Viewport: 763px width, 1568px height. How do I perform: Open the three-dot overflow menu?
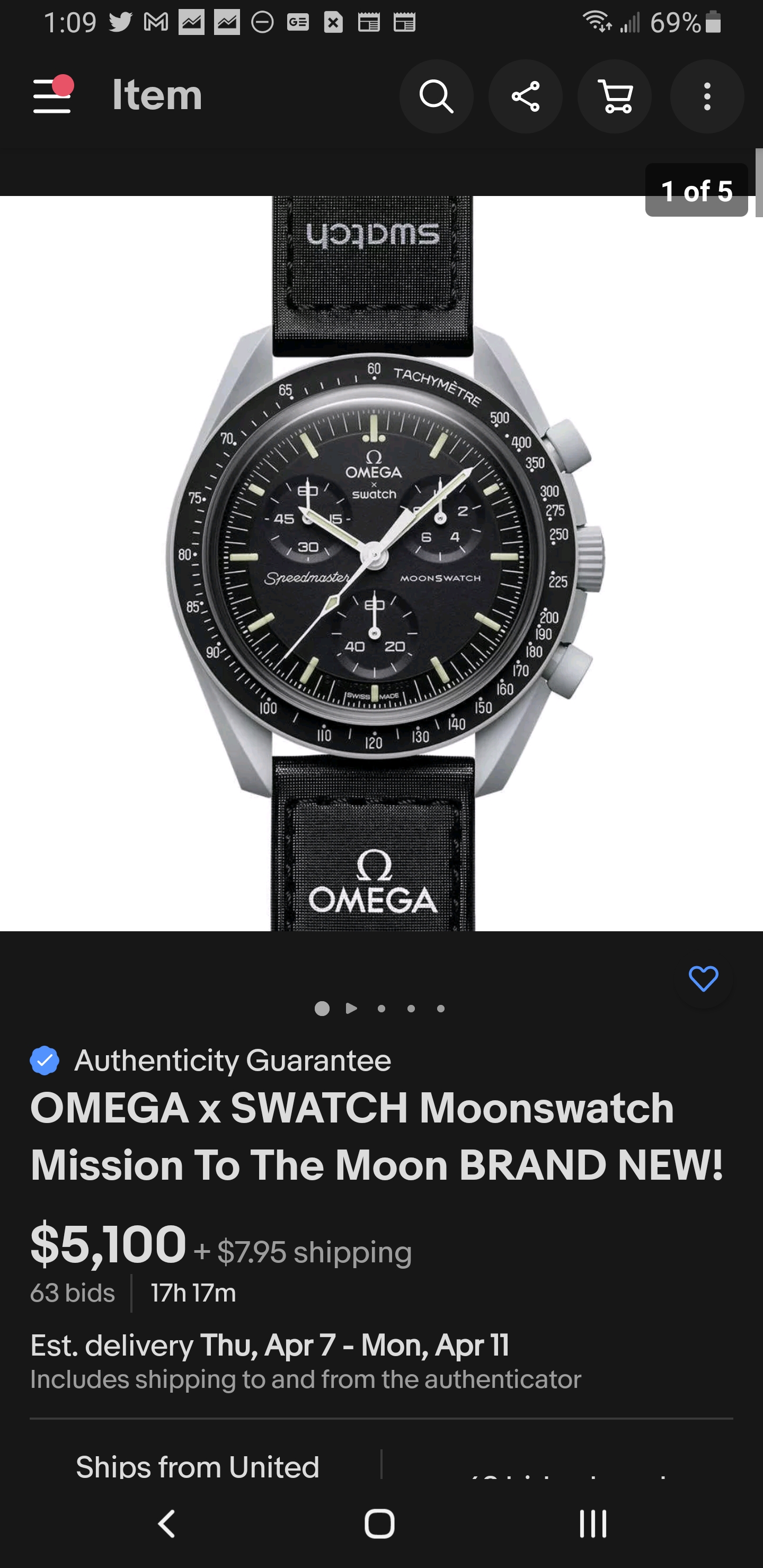(706, 96)
